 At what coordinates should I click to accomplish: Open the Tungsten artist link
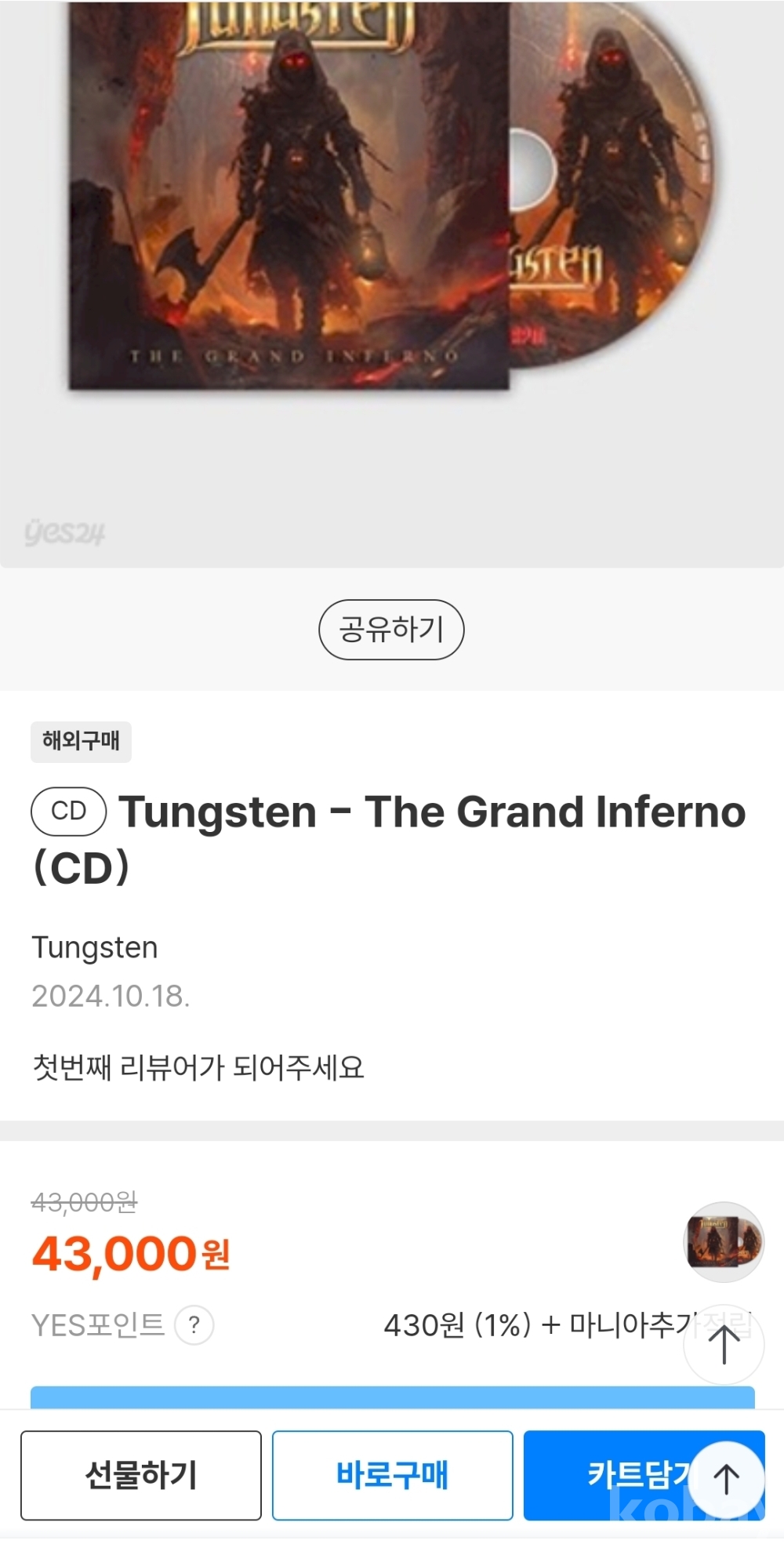click(x=95, y=947)
